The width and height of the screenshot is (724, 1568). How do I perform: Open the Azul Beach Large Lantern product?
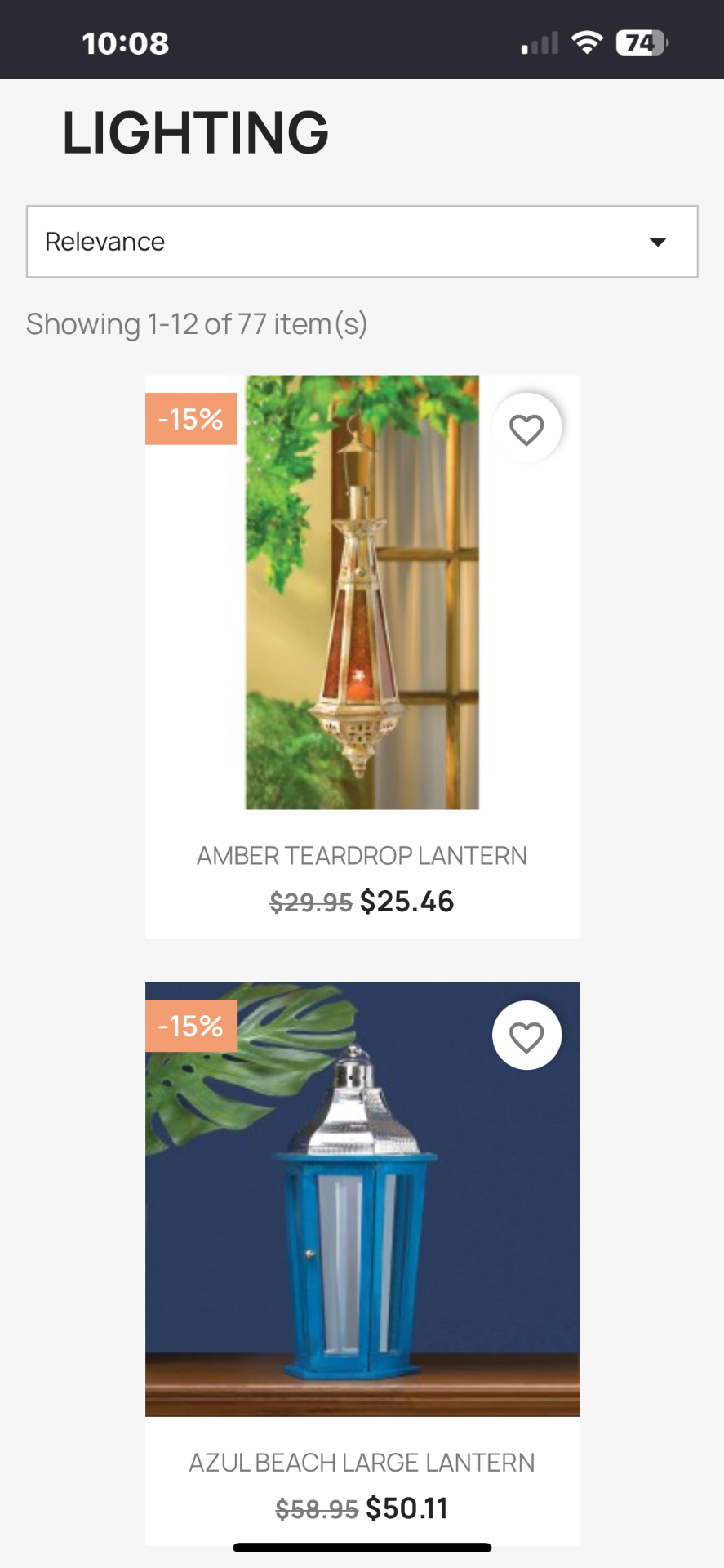tap(362, 1462)
